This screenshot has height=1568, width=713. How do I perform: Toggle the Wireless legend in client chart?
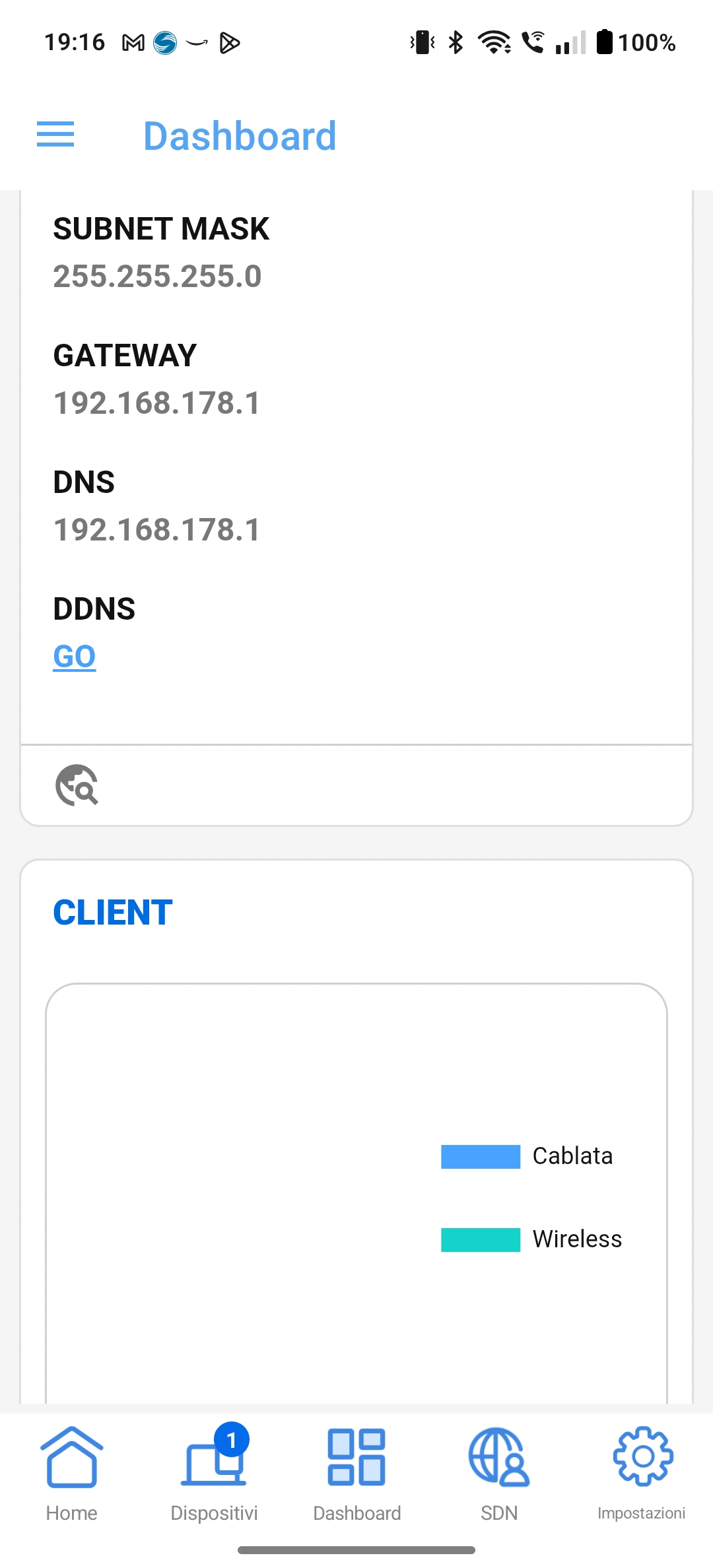point(531,1239)
